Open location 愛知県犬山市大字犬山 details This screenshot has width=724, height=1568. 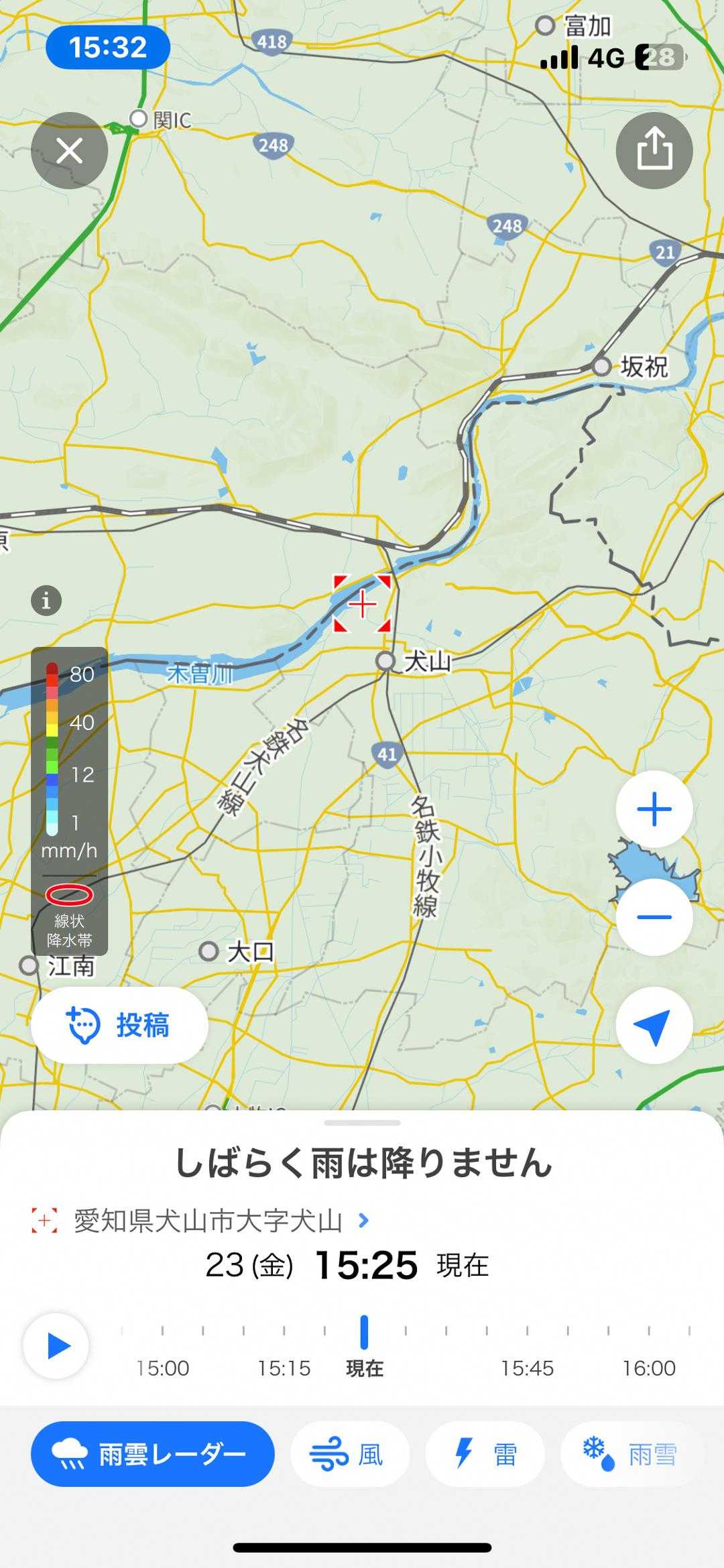click(x=208, y=1221)
